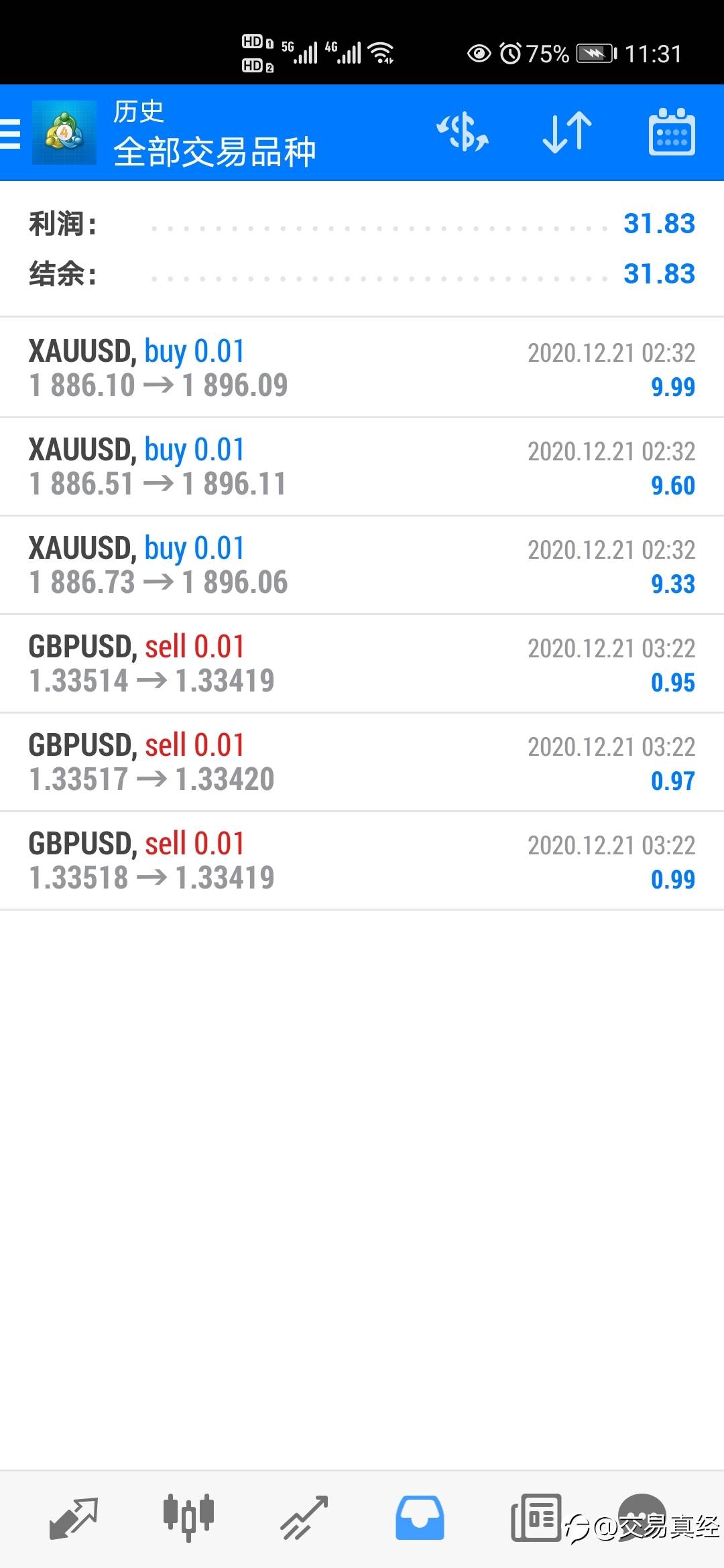
Task: Switch to the Trade tab
Action: (x=304, y=1517)
